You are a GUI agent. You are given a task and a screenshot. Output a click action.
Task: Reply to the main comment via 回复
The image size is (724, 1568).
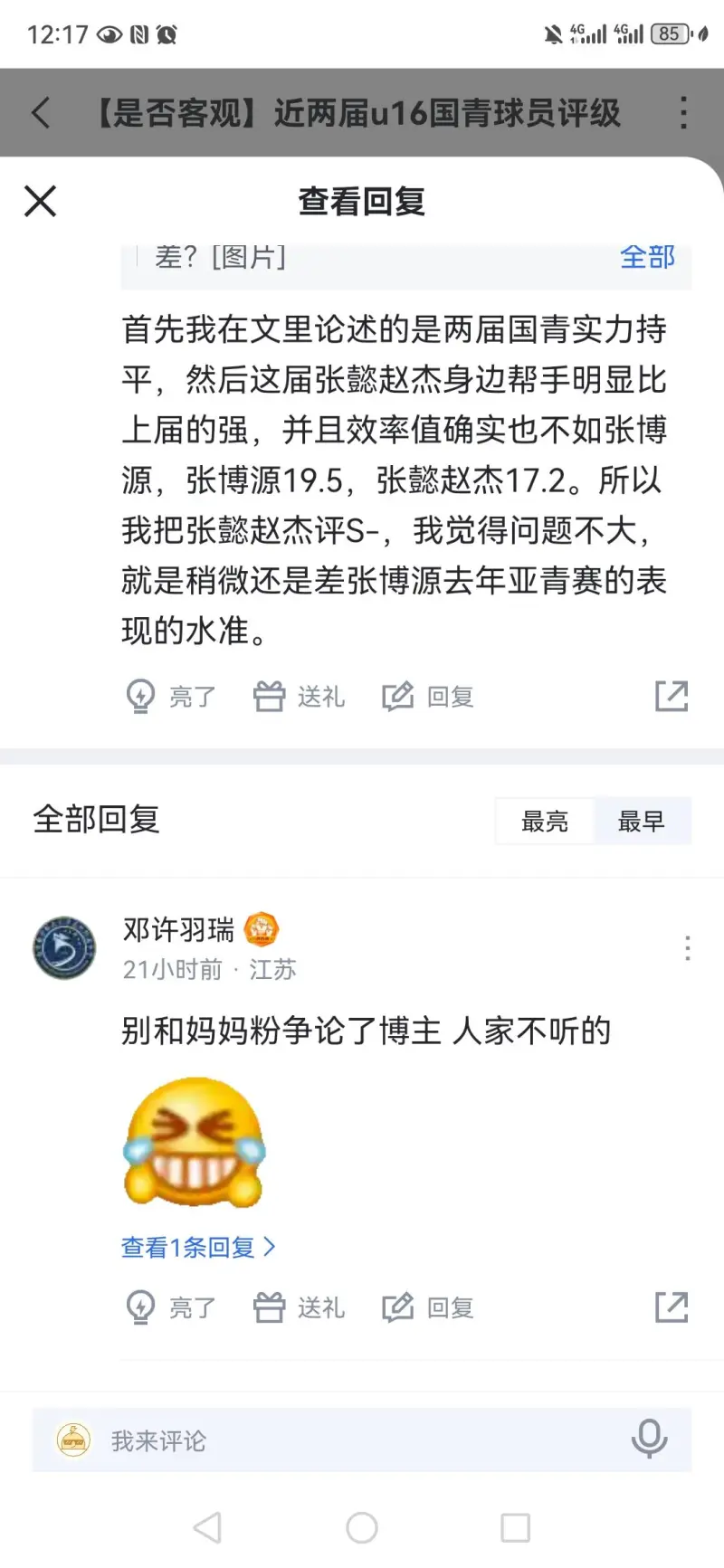tap(429, 697)
